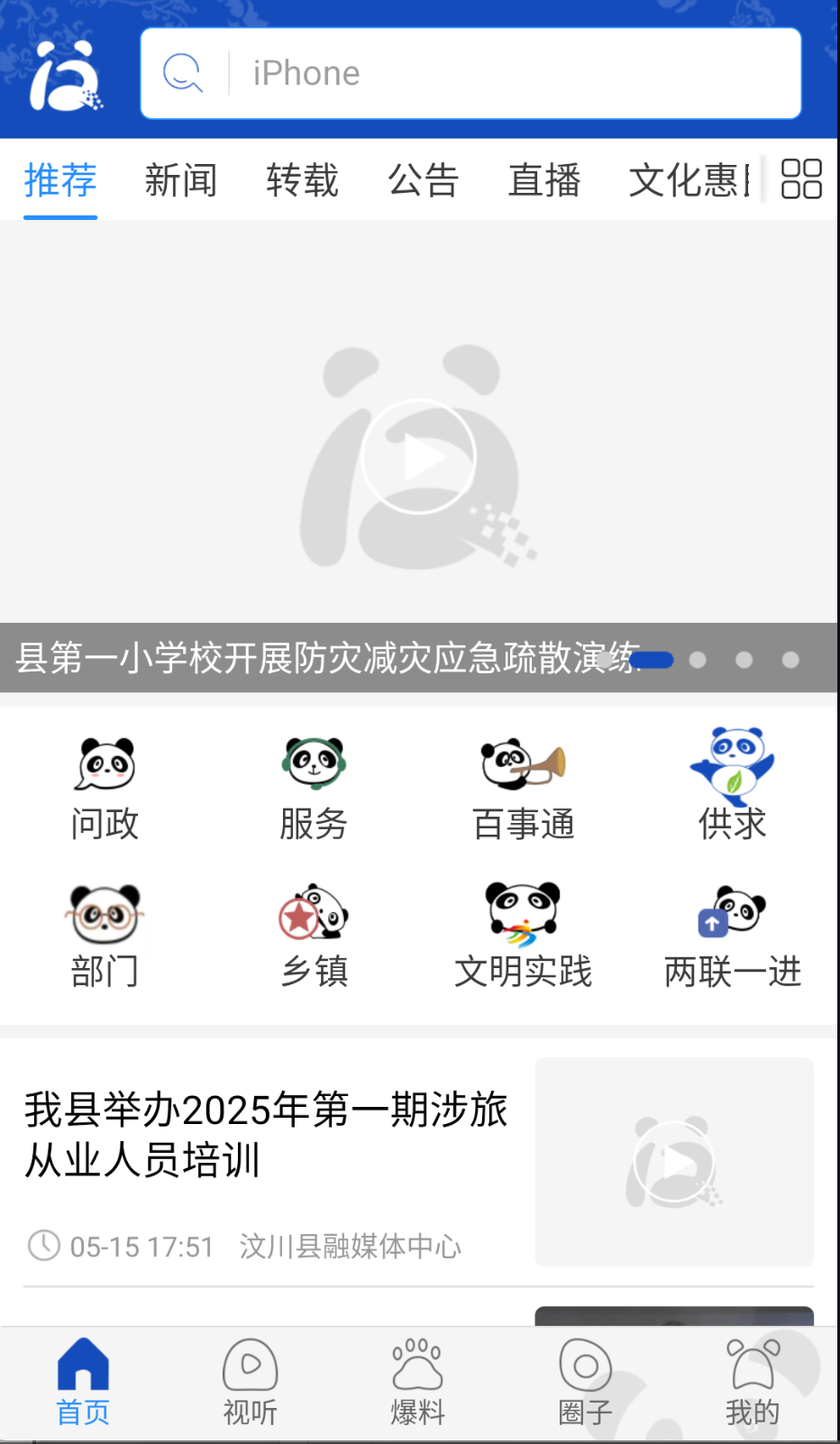Play the banner video about 防灾减灾应急疏散演练

pos(418,457)
